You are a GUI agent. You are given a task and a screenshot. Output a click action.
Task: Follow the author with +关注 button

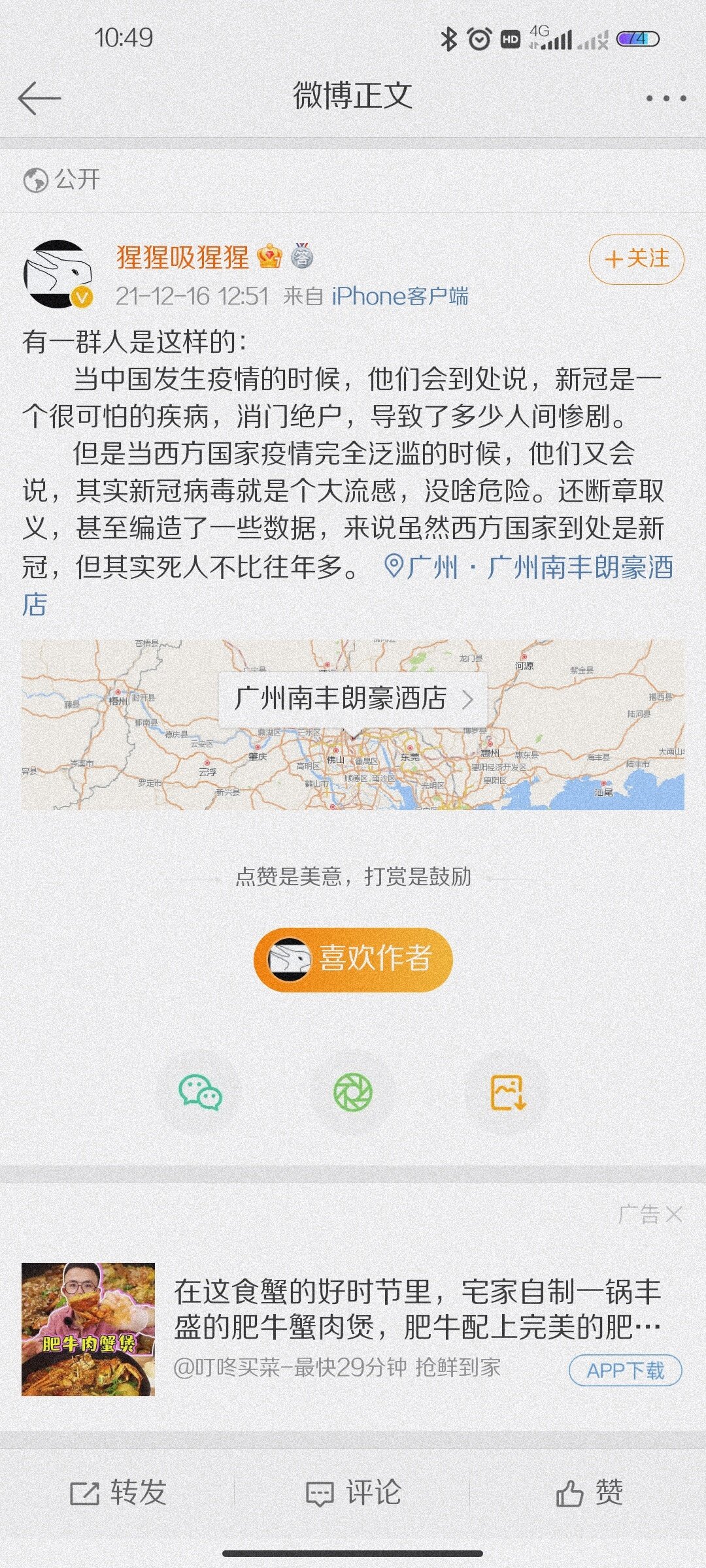click(636, 259)
